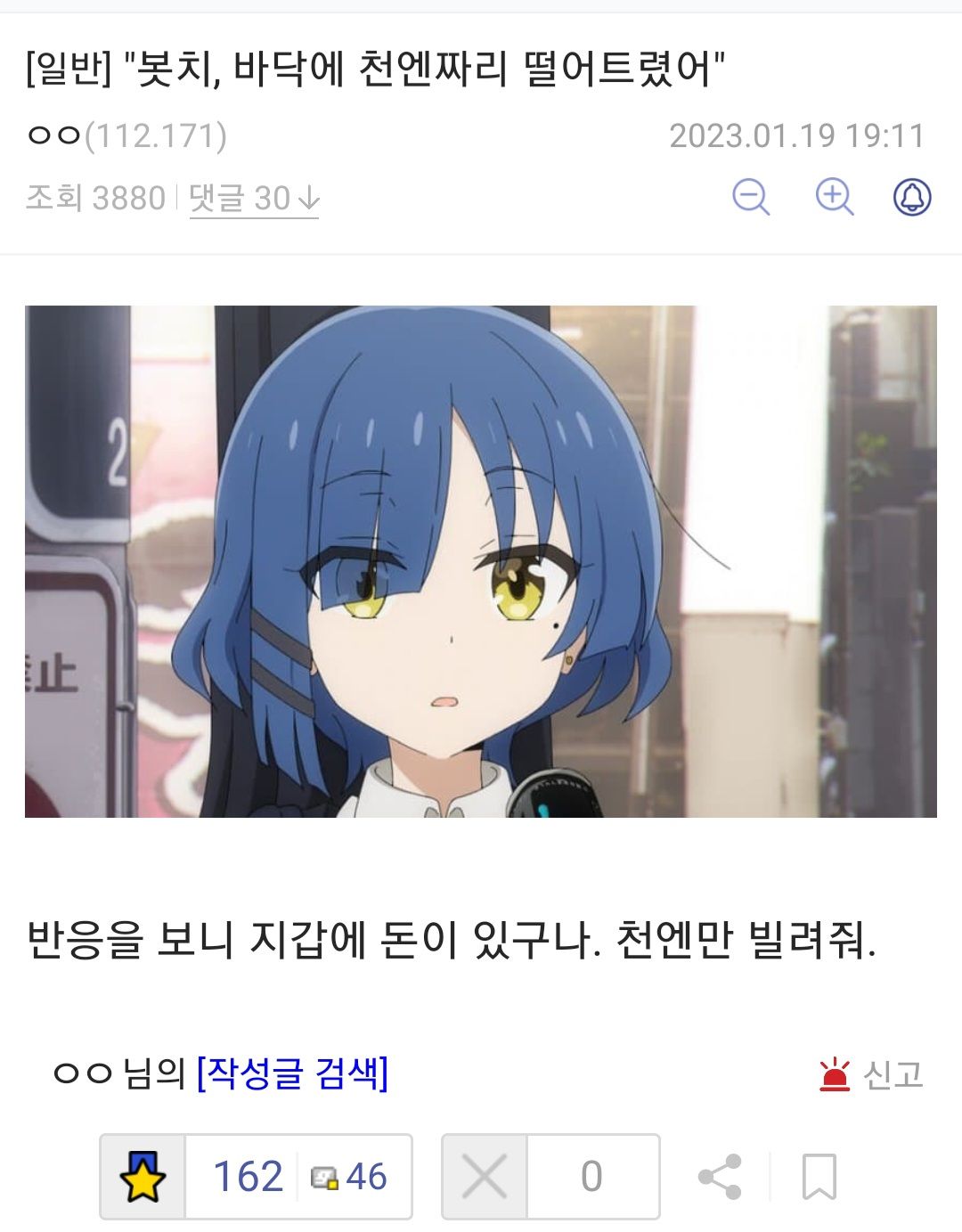The image size is (962, 1232).
Task: Search posts via 작성글 검색 link
Action: [x=292, y=1073]
